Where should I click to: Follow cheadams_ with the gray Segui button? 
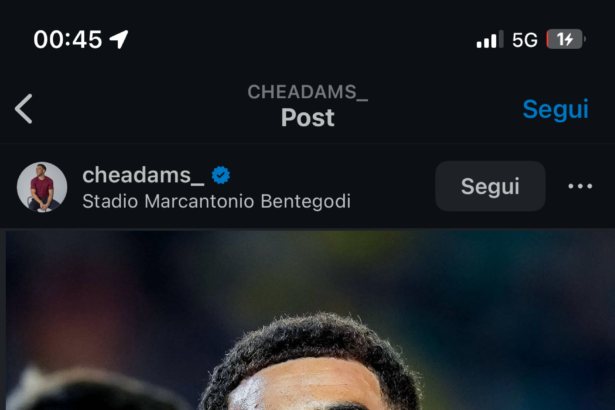[490, 186]
